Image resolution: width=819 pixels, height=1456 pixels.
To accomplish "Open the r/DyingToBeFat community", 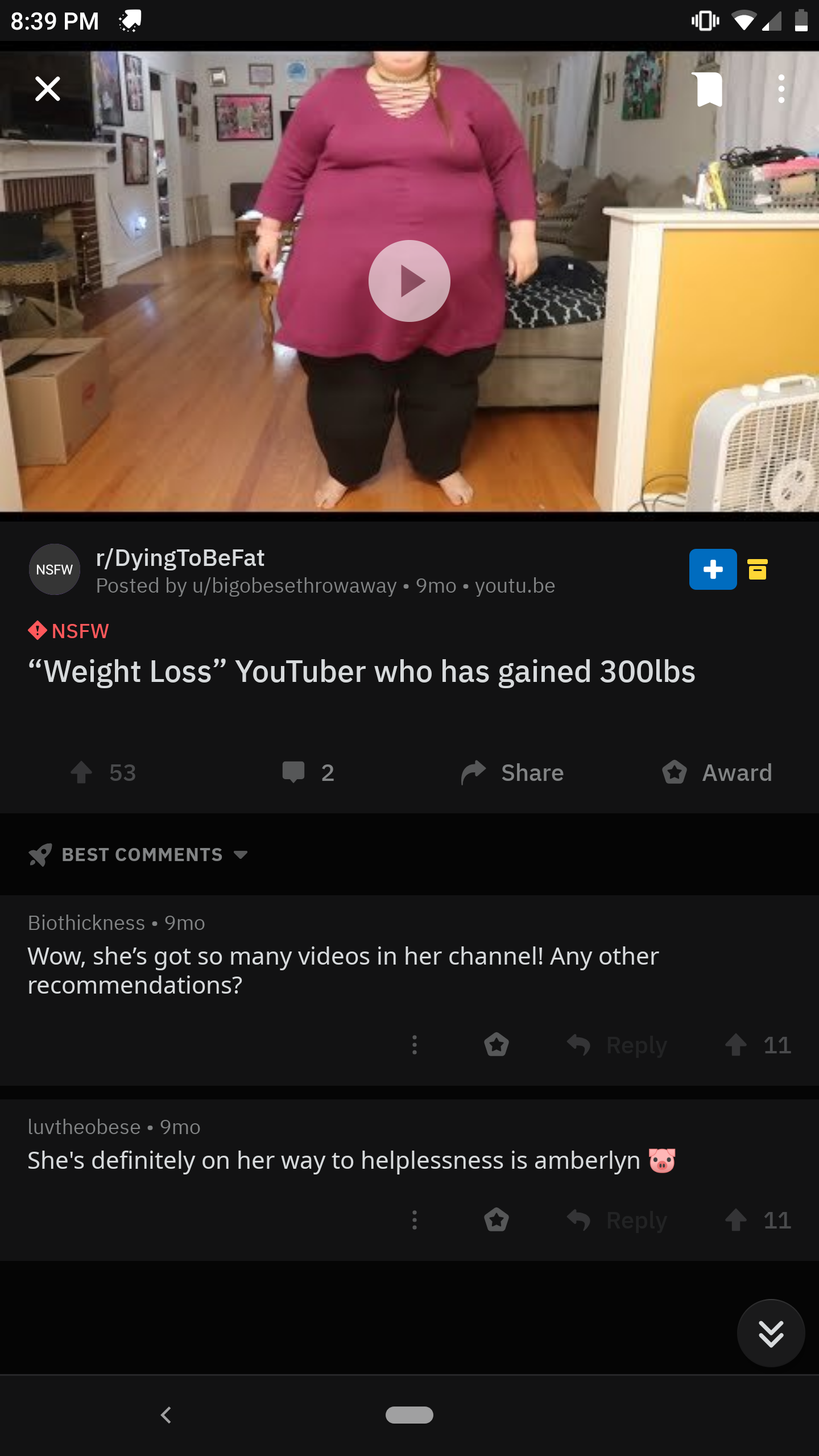I will click(x=180, y=558).
